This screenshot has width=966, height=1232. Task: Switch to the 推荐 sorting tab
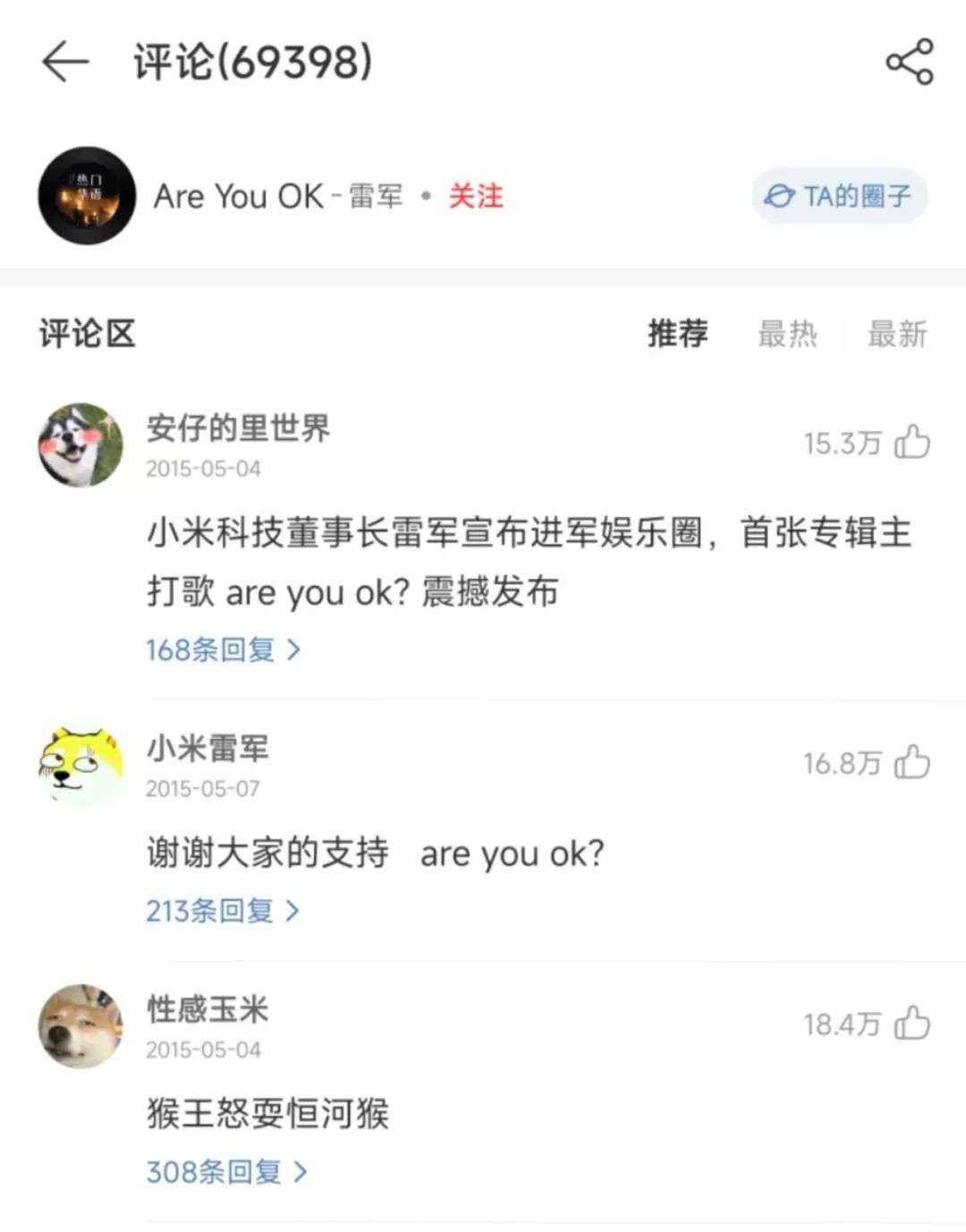point(677,334)
